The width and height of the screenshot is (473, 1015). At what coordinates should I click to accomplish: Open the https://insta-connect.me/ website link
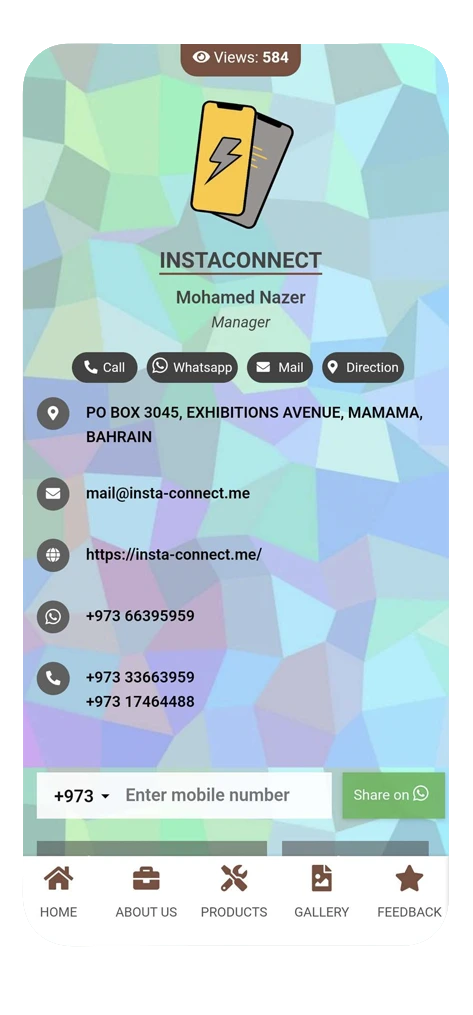(x=173, y=555)
